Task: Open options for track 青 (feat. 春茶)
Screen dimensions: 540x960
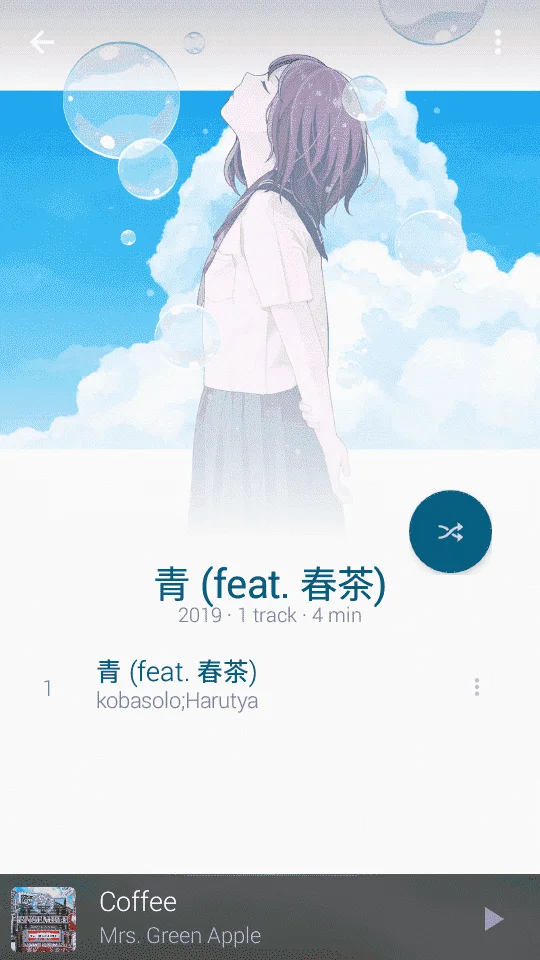Action: pyautogui.click(x=476, y=688)
